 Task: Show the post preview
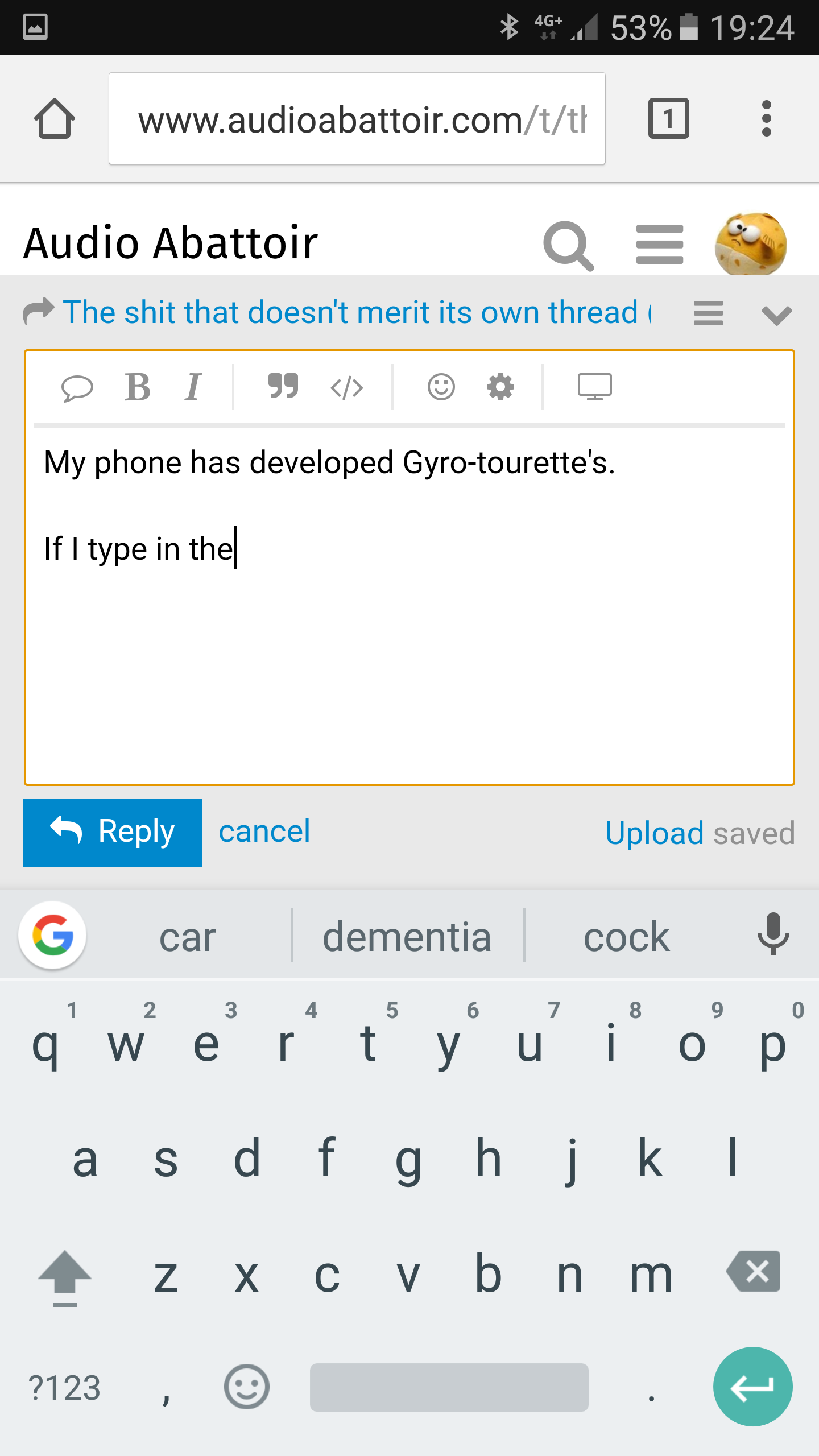pyautogui.click(x=594, y=388)
